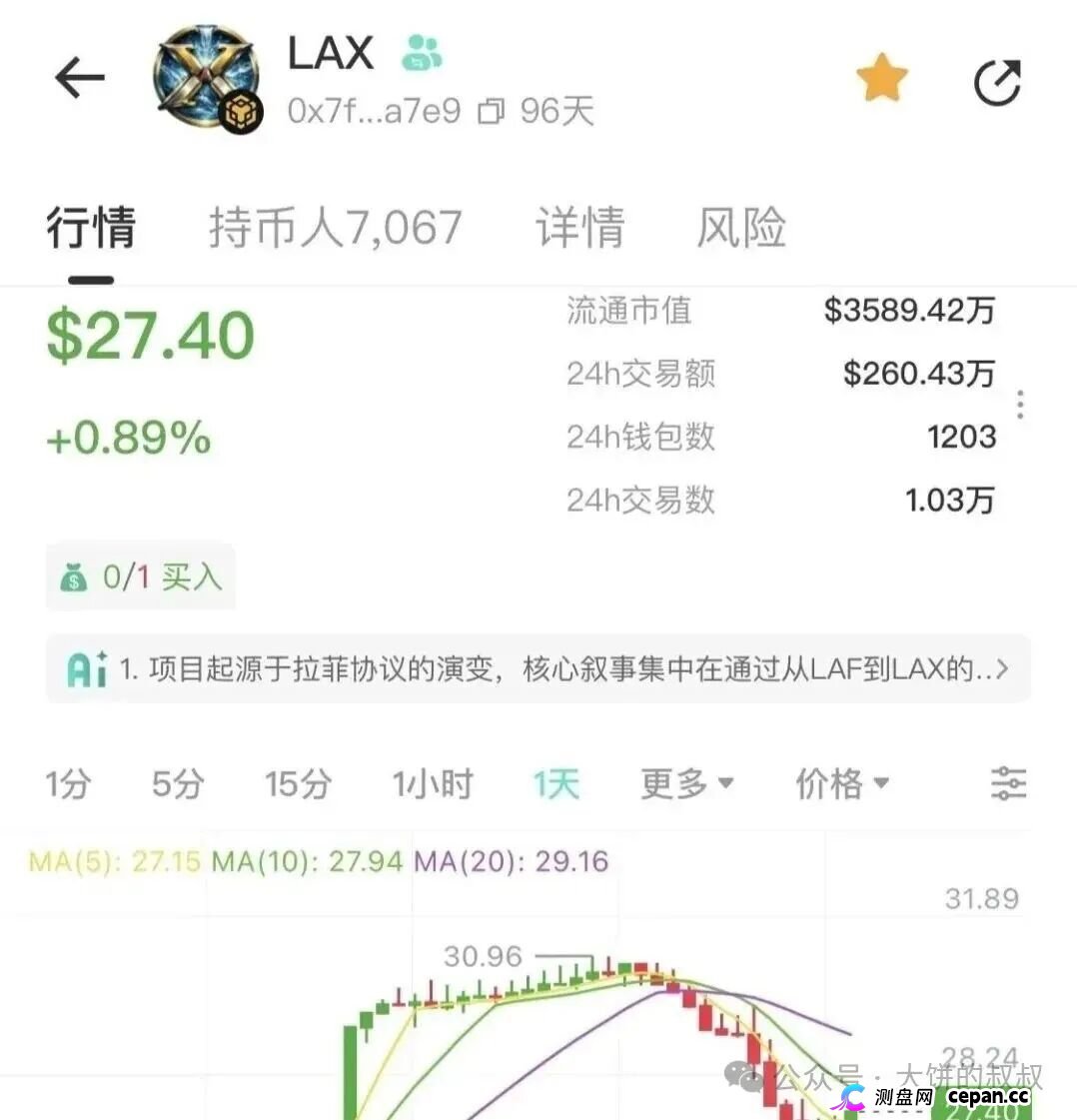Switch to the 持币人7,067 tab
The image size is (1077, 1120).
(336, 228)
